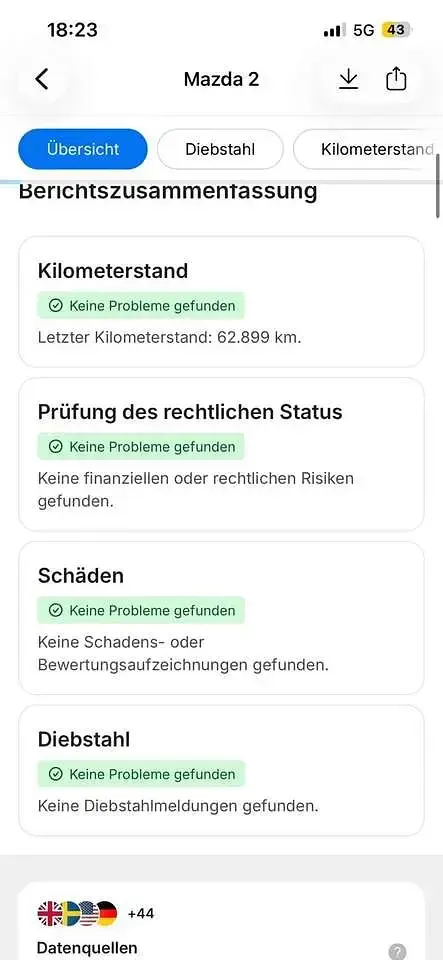Go back from the Mazda 2 report
The height and width of the screenshot is (960, 443).
(42, 79)
